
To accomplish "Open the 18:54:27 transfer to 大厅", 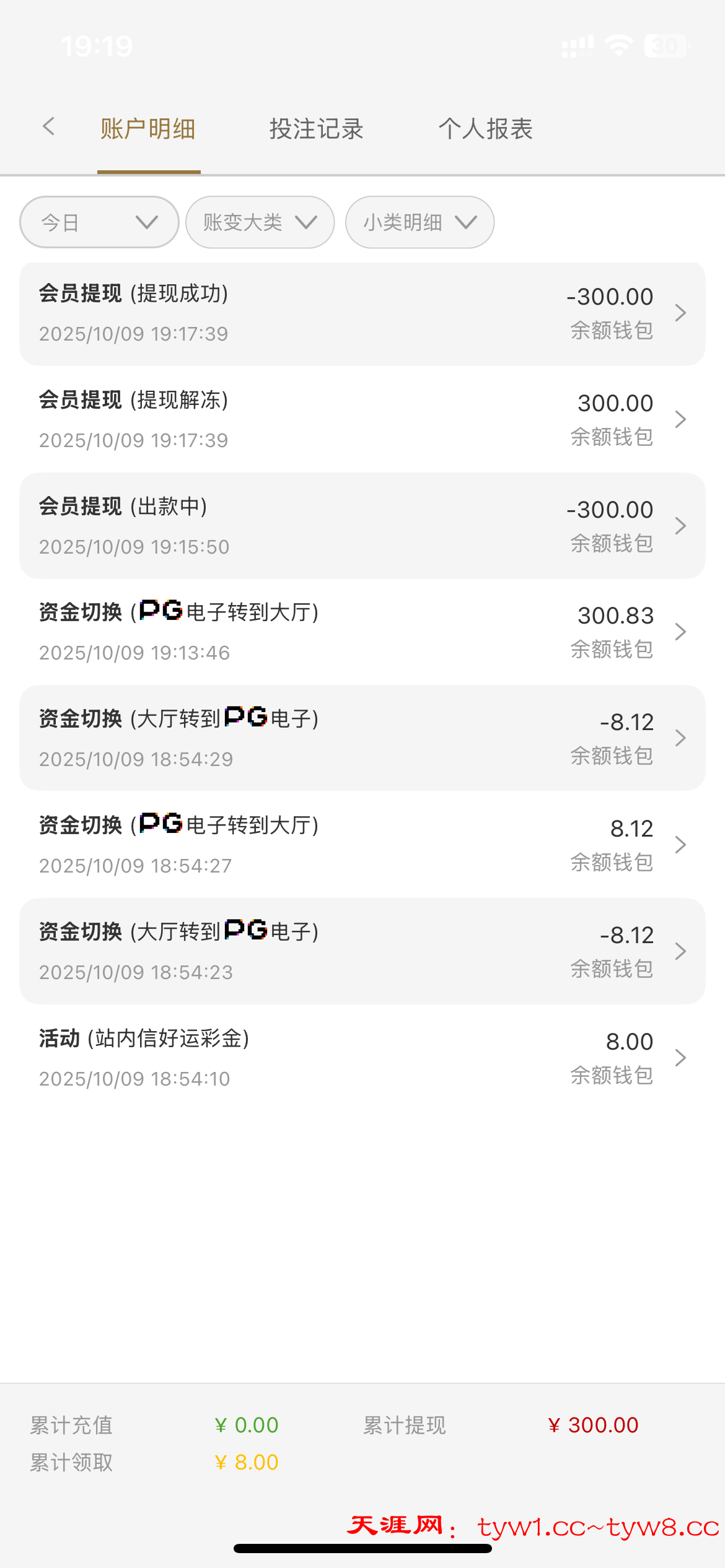I will 362,845.
